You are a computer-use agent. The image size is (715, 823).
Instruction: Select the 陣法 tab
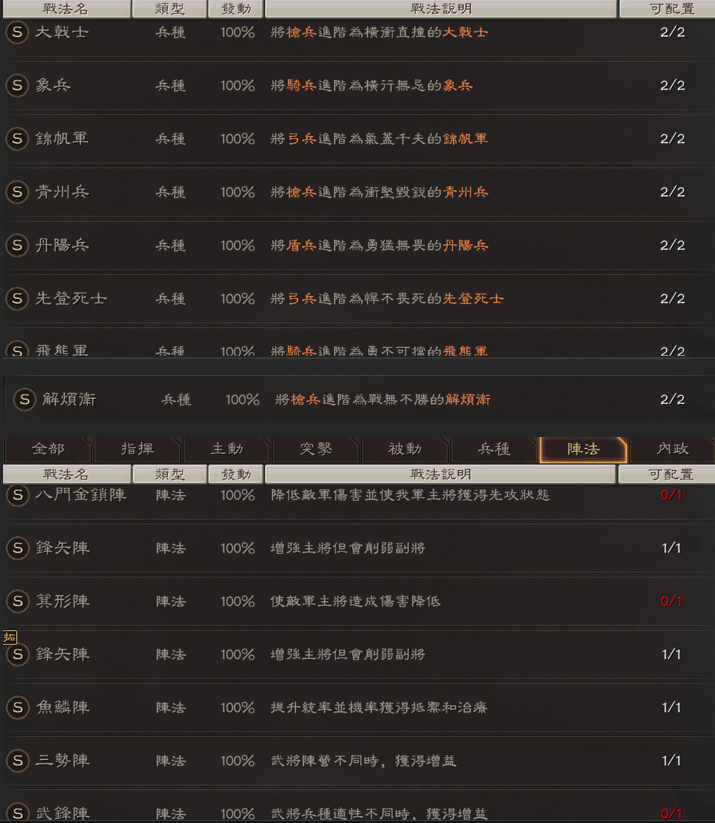583,449
